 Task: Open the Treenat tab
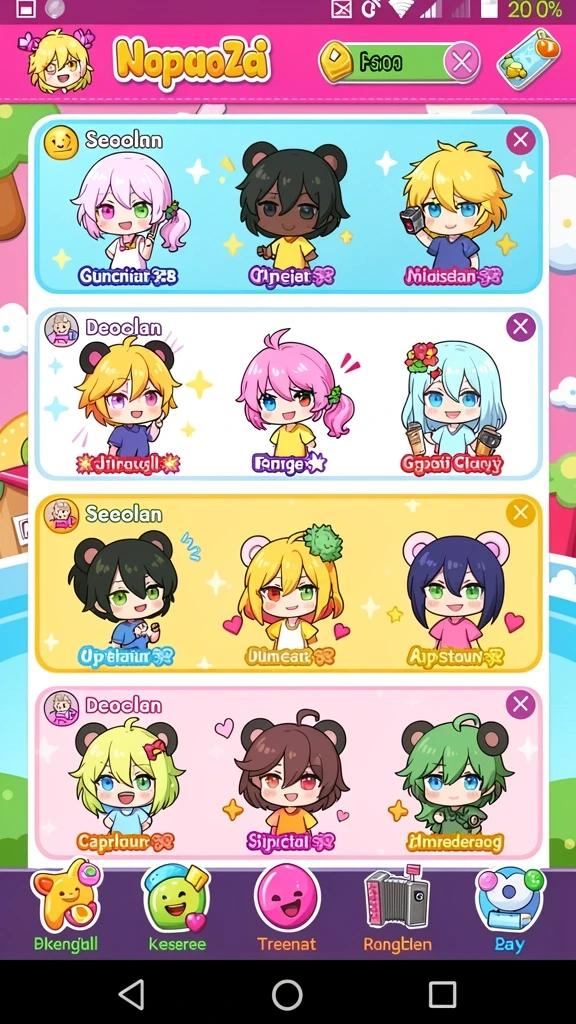coord(287,908)
